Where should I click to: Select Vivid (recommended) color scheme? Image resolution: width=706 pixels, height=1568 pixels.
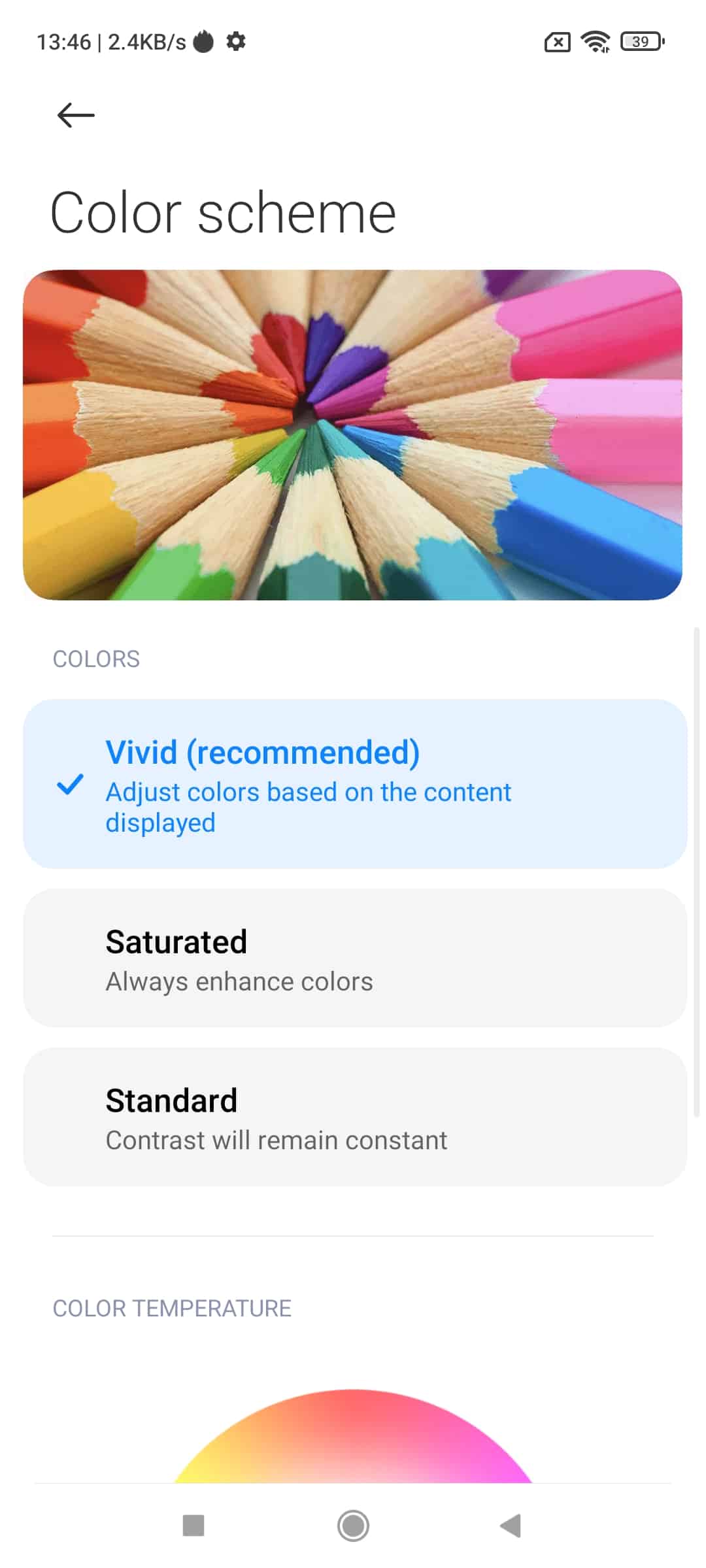coord(354,784)
